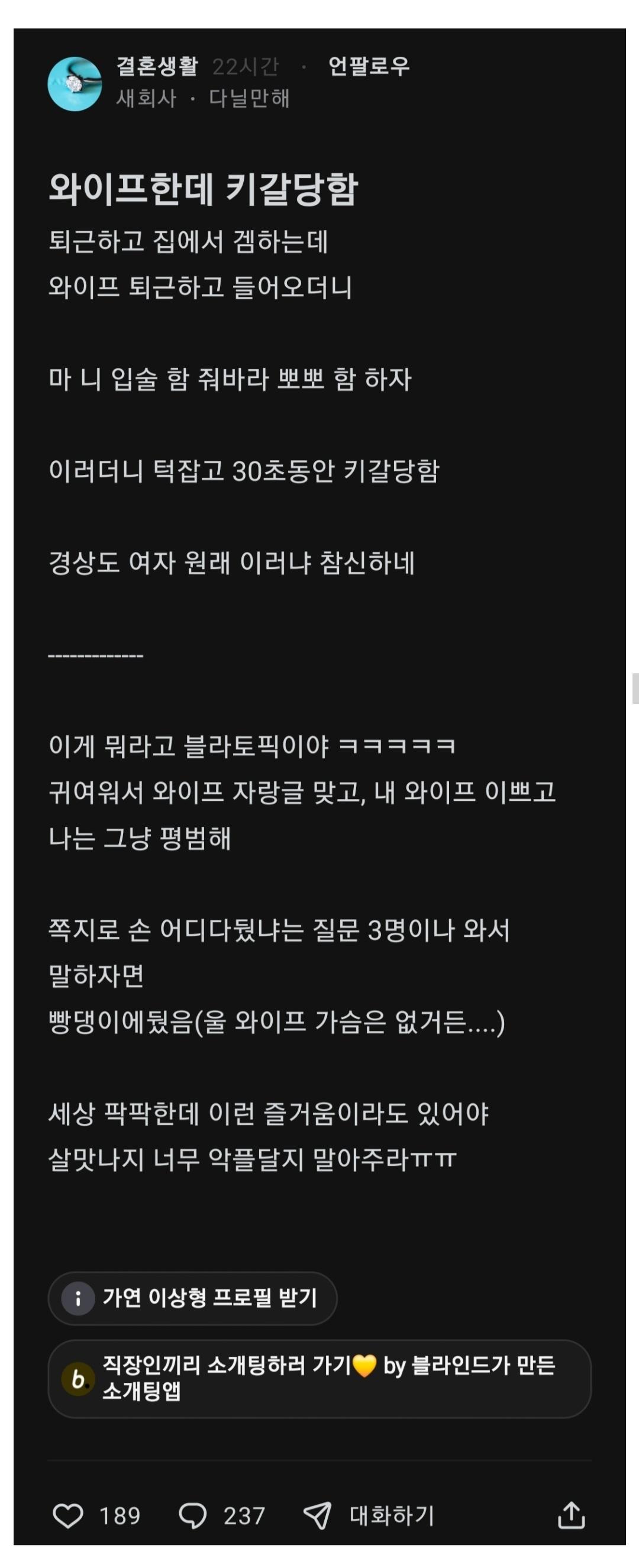Open the comments on this post
The image size is (639, 1568).
(x=192, y=1514)
